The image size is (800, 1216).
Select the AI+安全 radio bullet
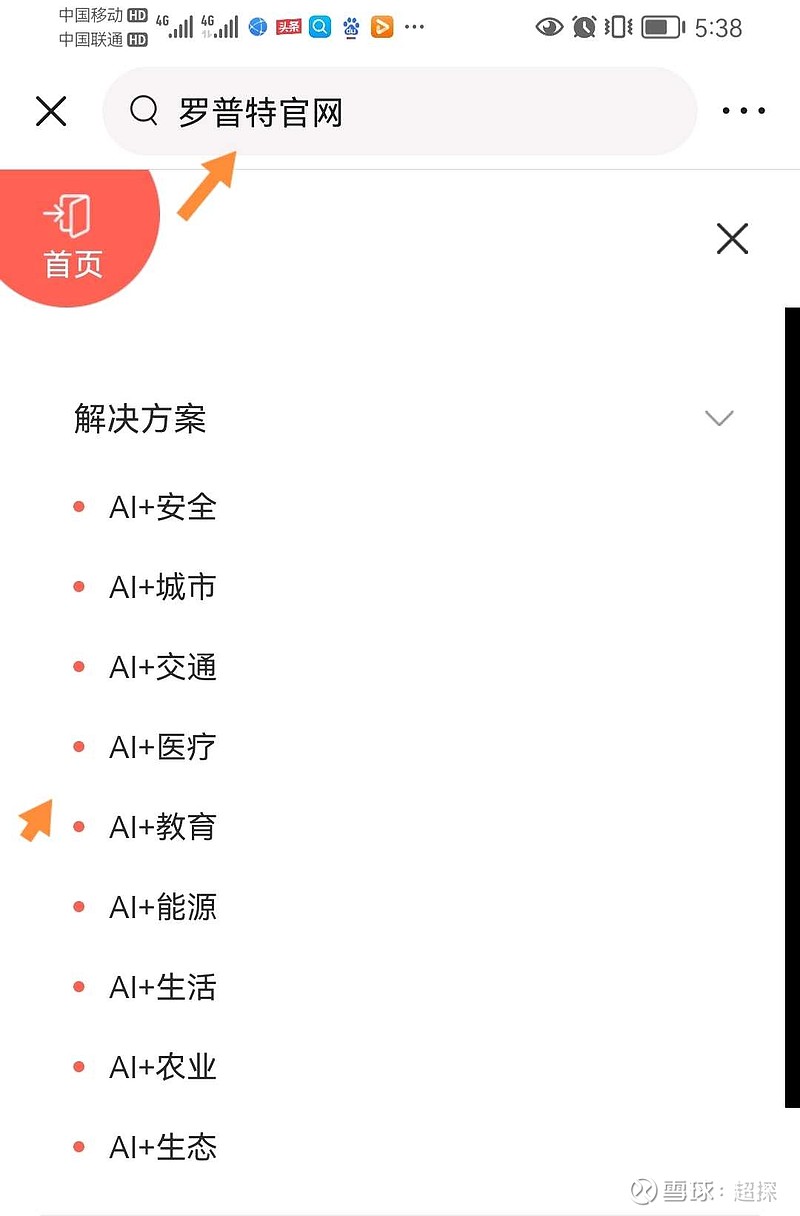tap(78, 506)
